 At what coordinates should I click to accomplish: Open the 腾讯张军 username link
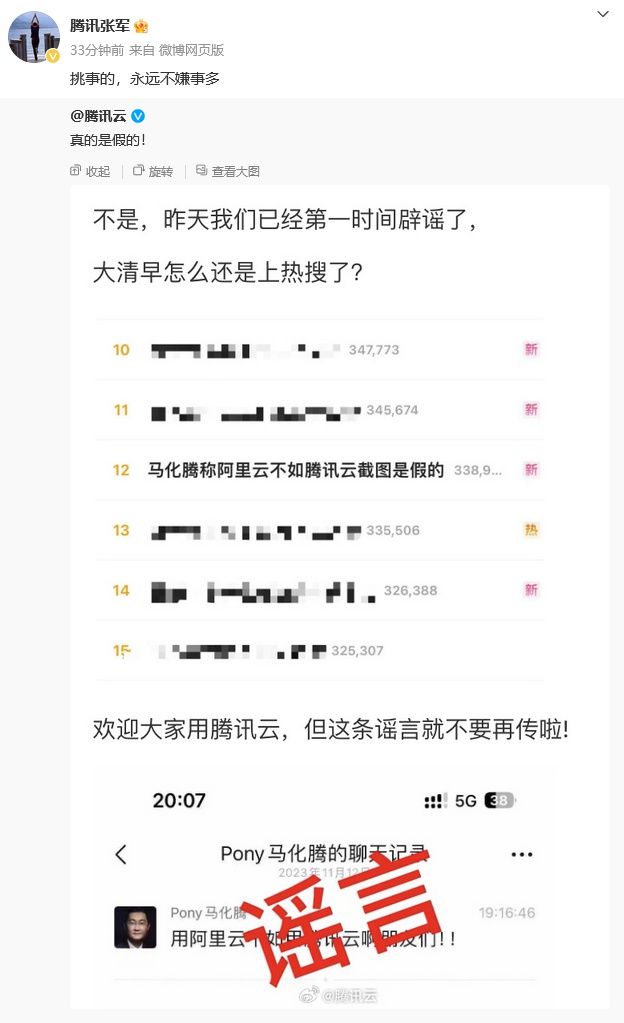[x=100, y=25]
